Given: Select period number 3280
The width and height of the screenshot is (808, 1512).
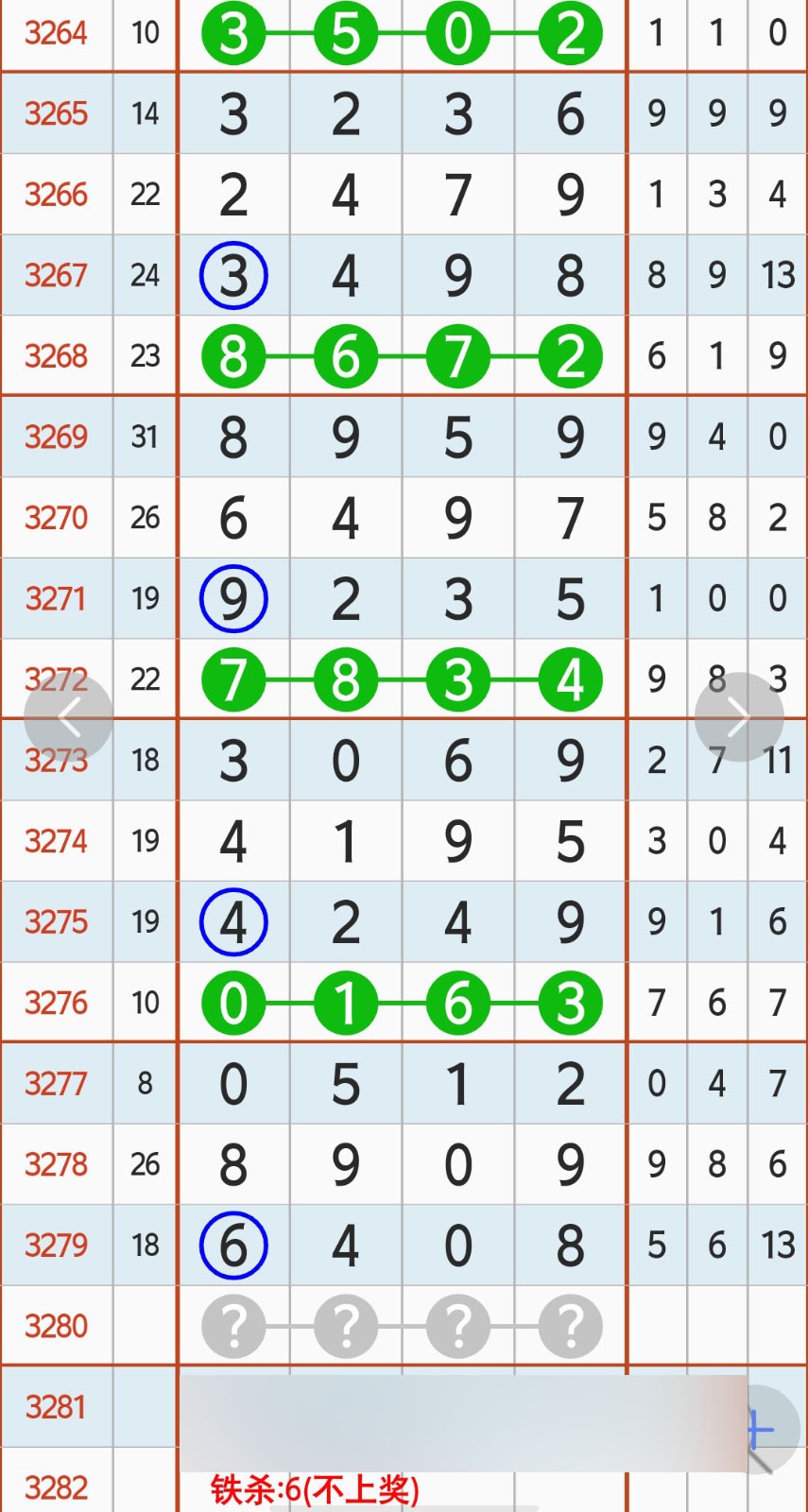Looking at the screenshot, I should (56, 1326).
